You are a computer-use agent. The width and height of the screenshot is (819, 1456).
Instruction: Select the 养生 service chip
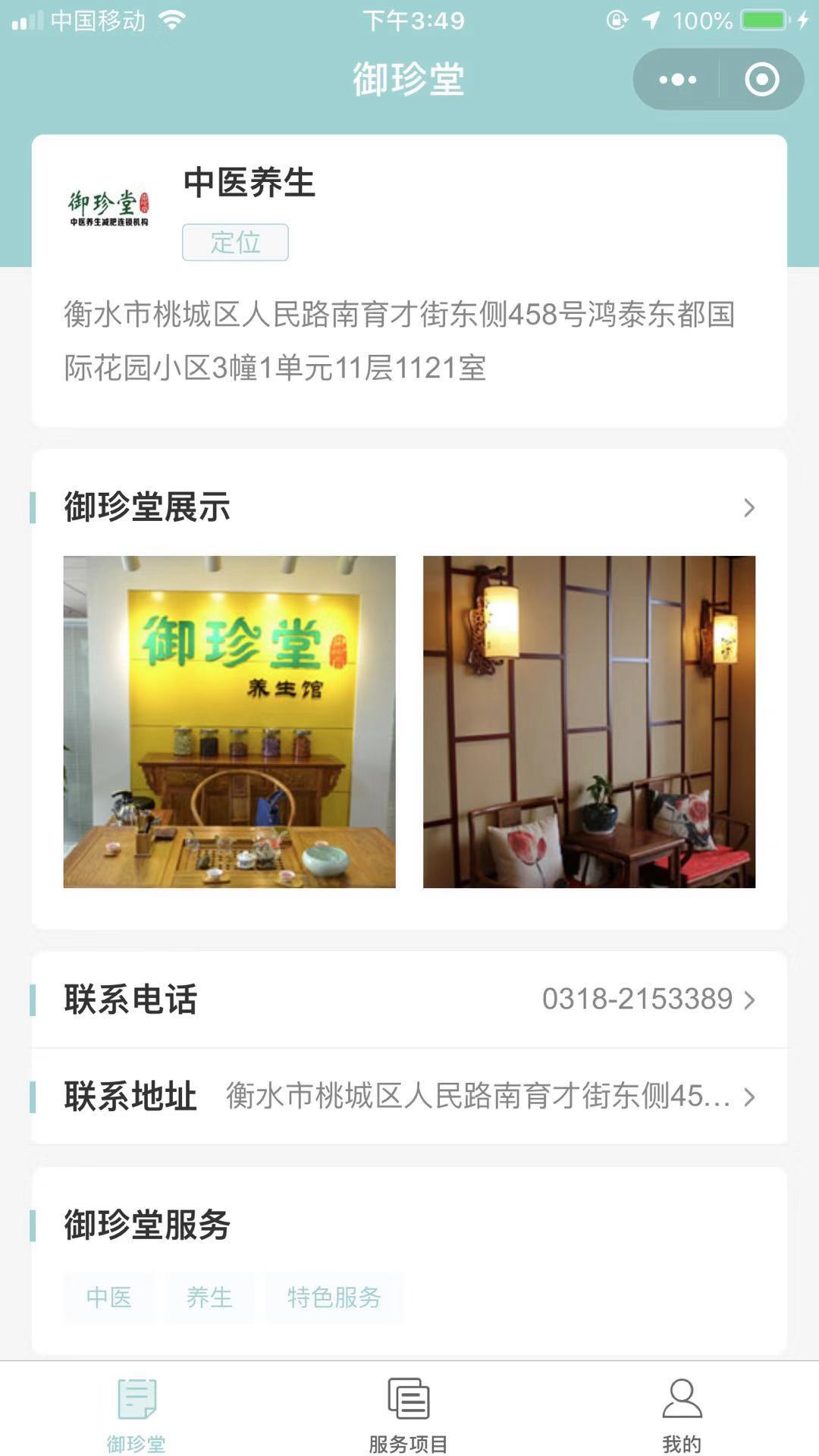[209, 1298]
